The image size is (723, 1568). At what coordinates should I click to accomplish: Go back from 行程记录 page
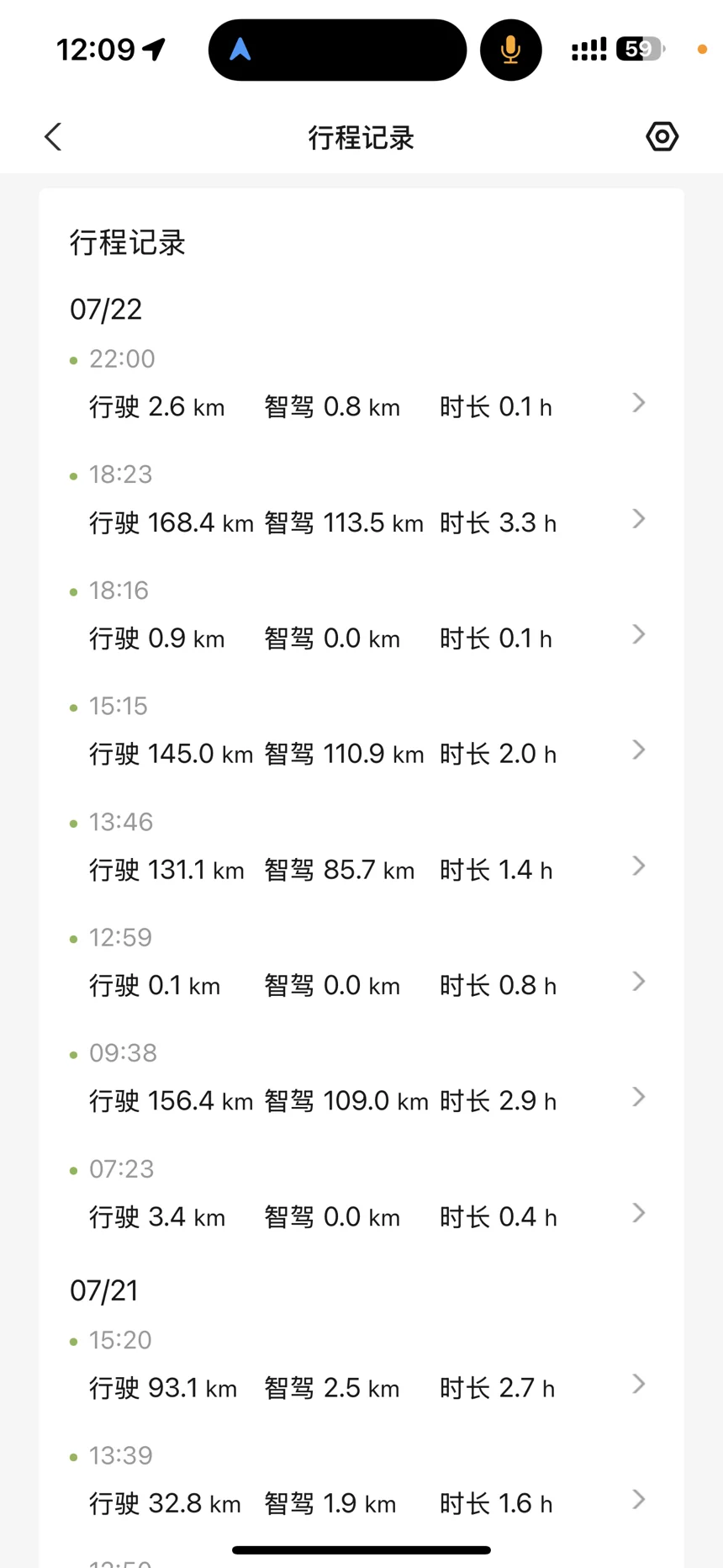click(53, 137)
